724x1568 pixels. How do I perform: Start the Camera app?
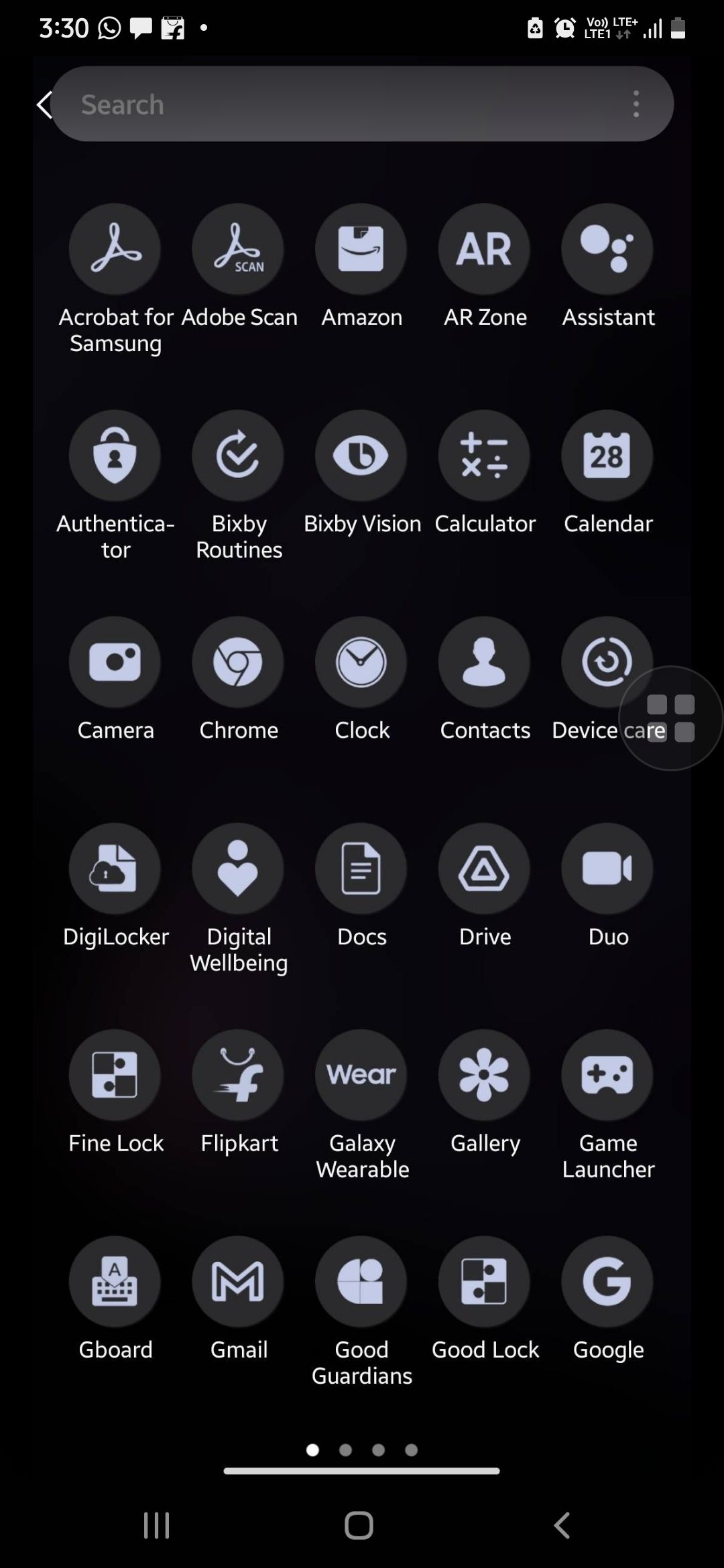(x=115, y=662)
